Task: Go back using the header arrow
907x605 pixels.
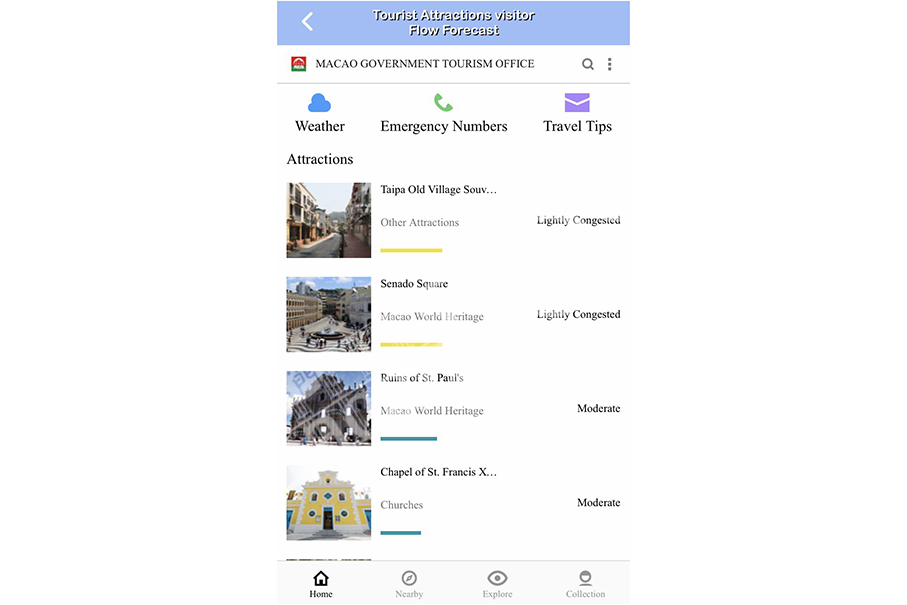Action: click(308, 22)
